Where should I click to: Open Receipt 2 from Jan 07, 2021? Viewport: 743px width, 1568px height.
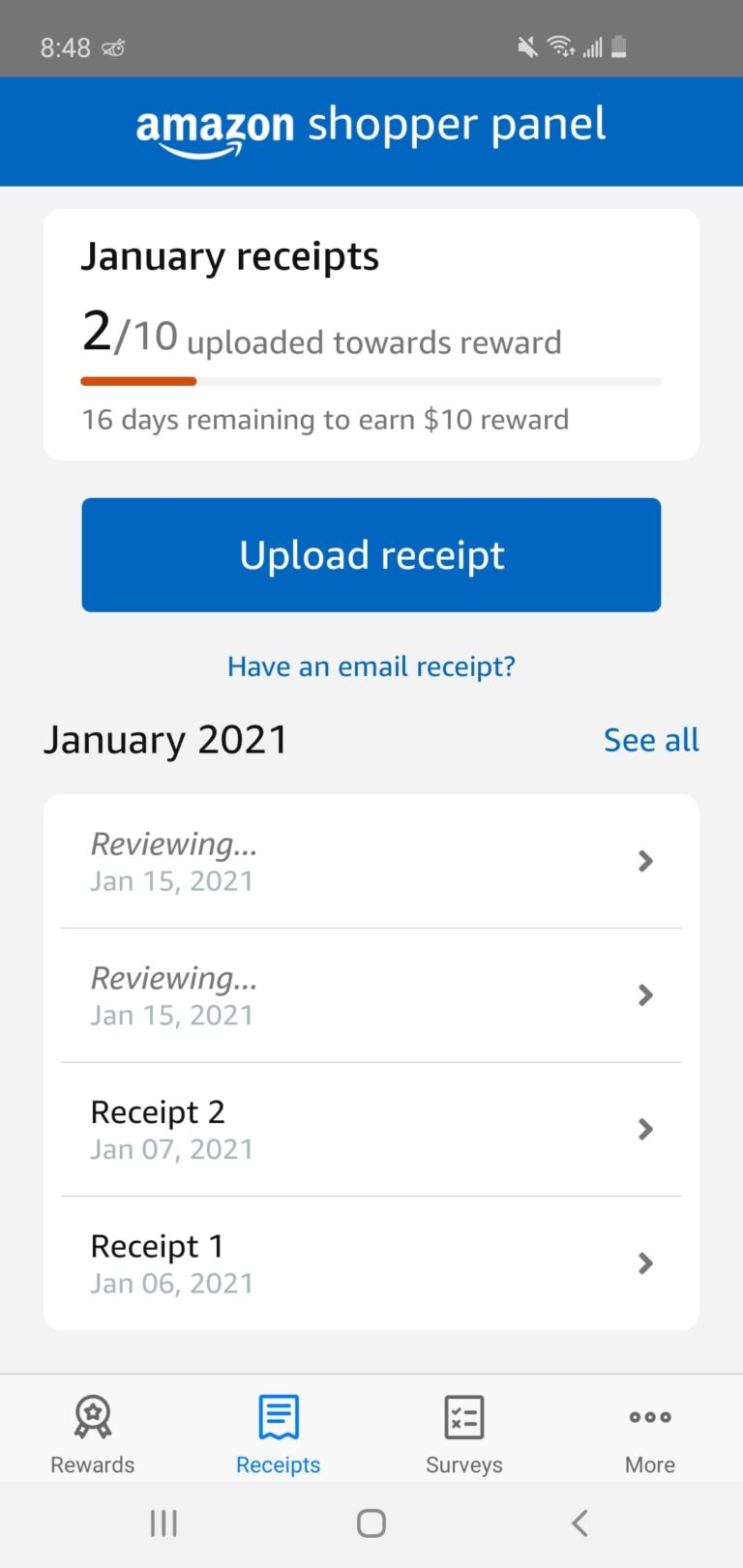(371, 1130)
